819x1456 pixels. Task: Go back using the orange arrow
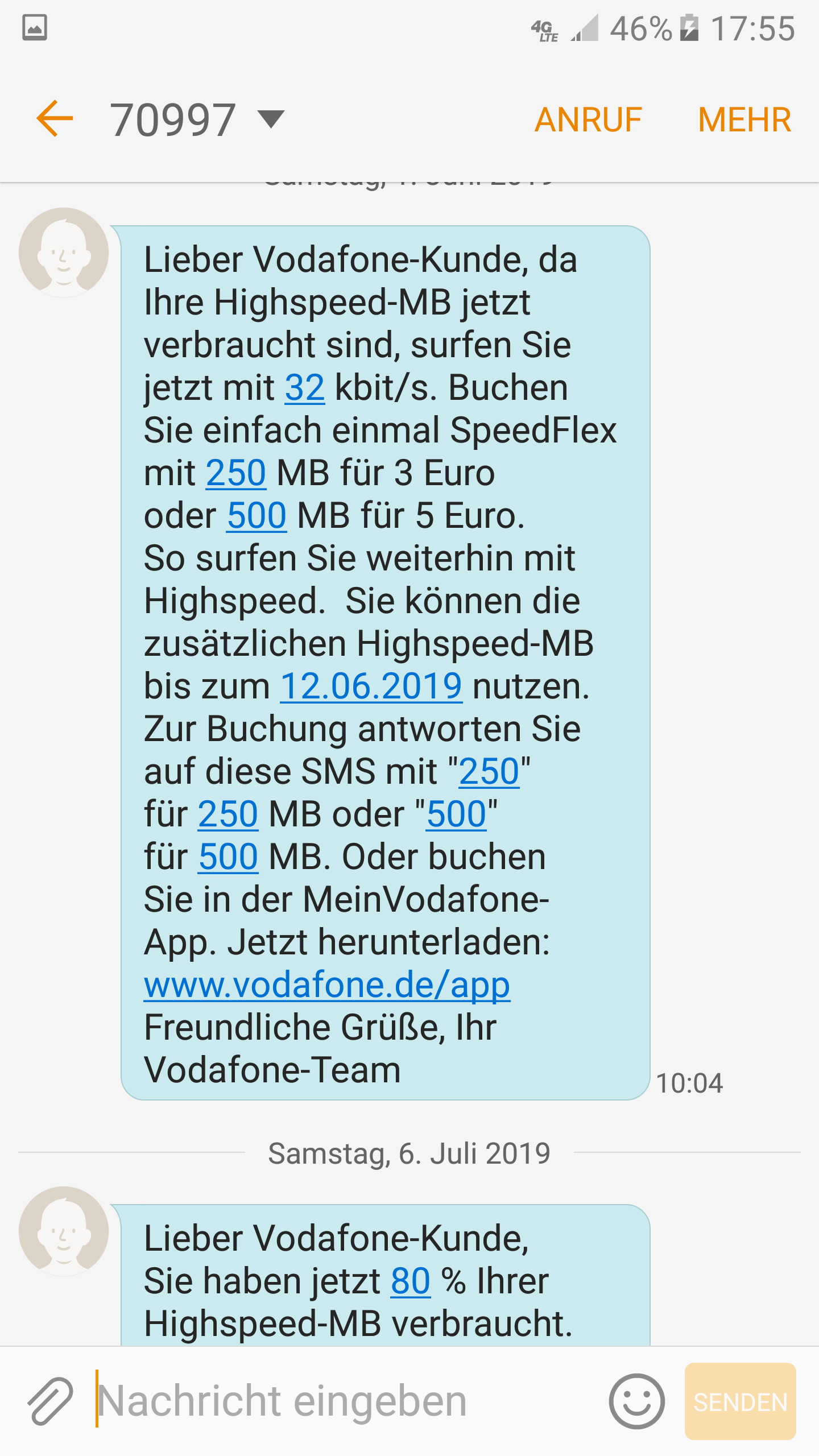(55, 119)
